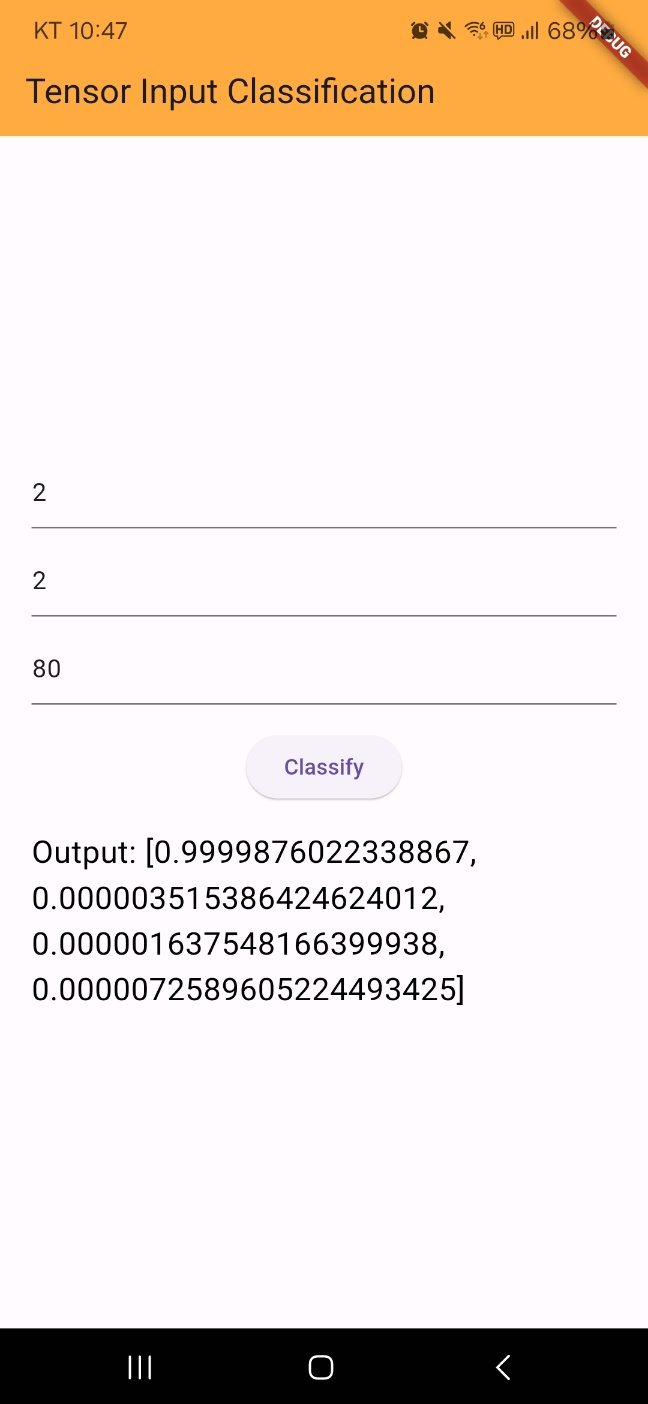Go to the home screen
This screenshot has width=648, height=1404.
[321, 1367]
